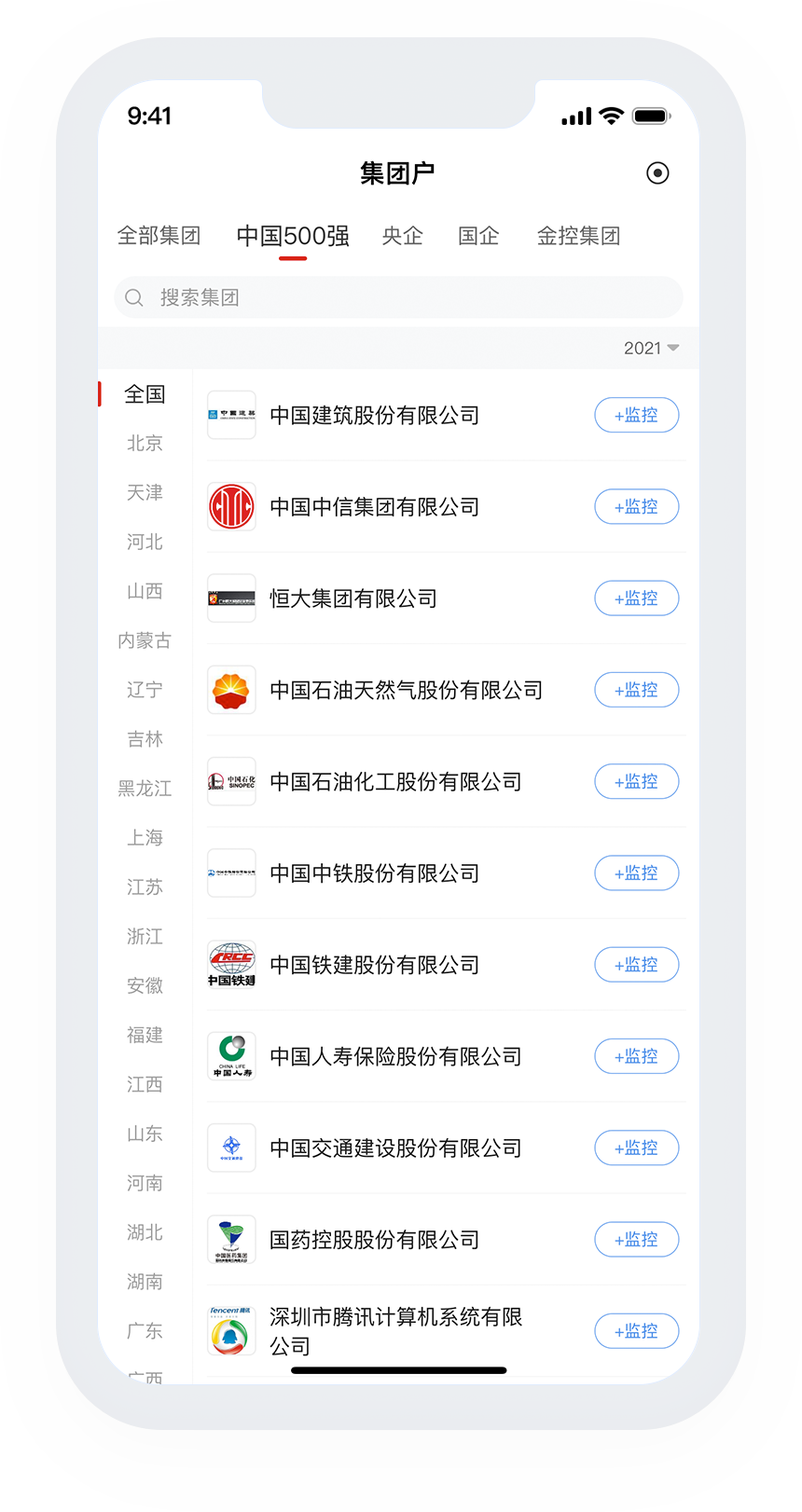Add 中国建筑股份有限公司 to monitoring
Viewport: 802px width, 1512px height.
click(x=637, y=415)
